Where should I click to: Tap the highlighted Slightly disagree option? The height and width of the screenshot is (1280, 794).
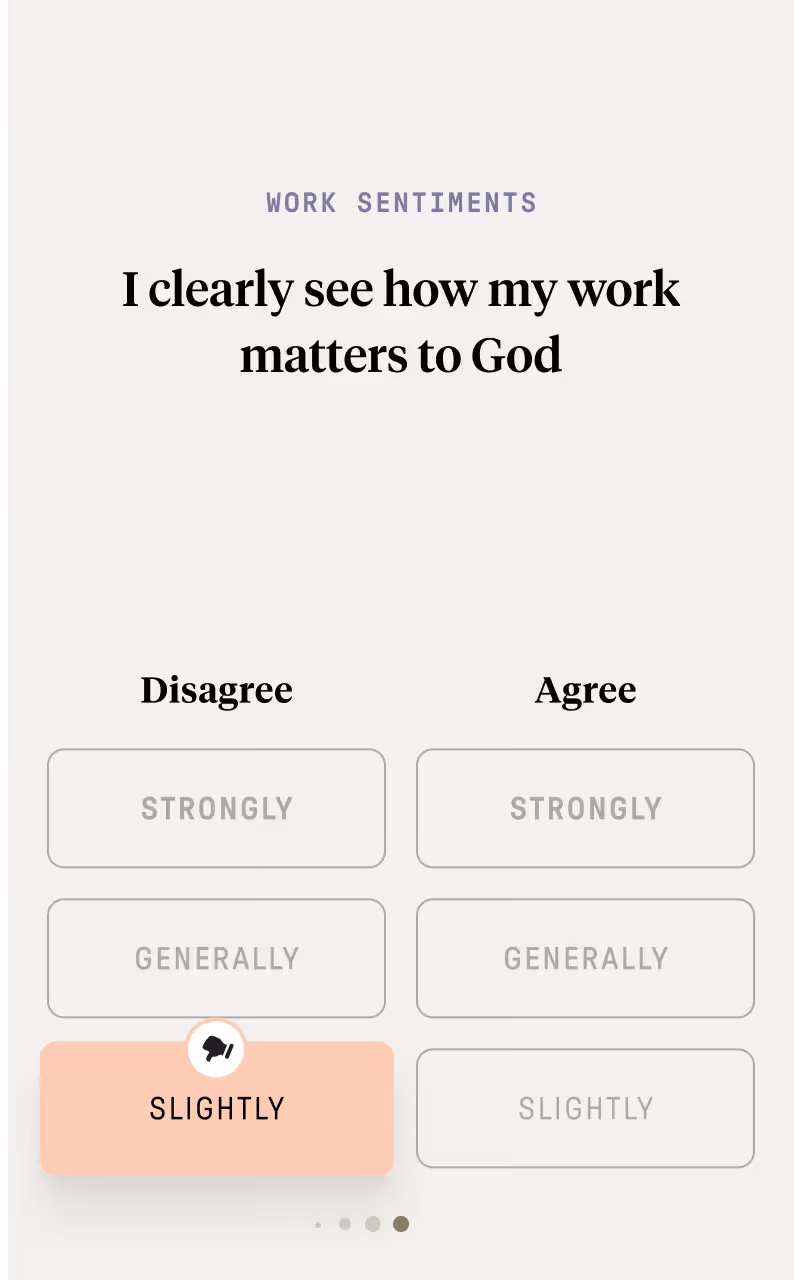[x=216, y=1108]
